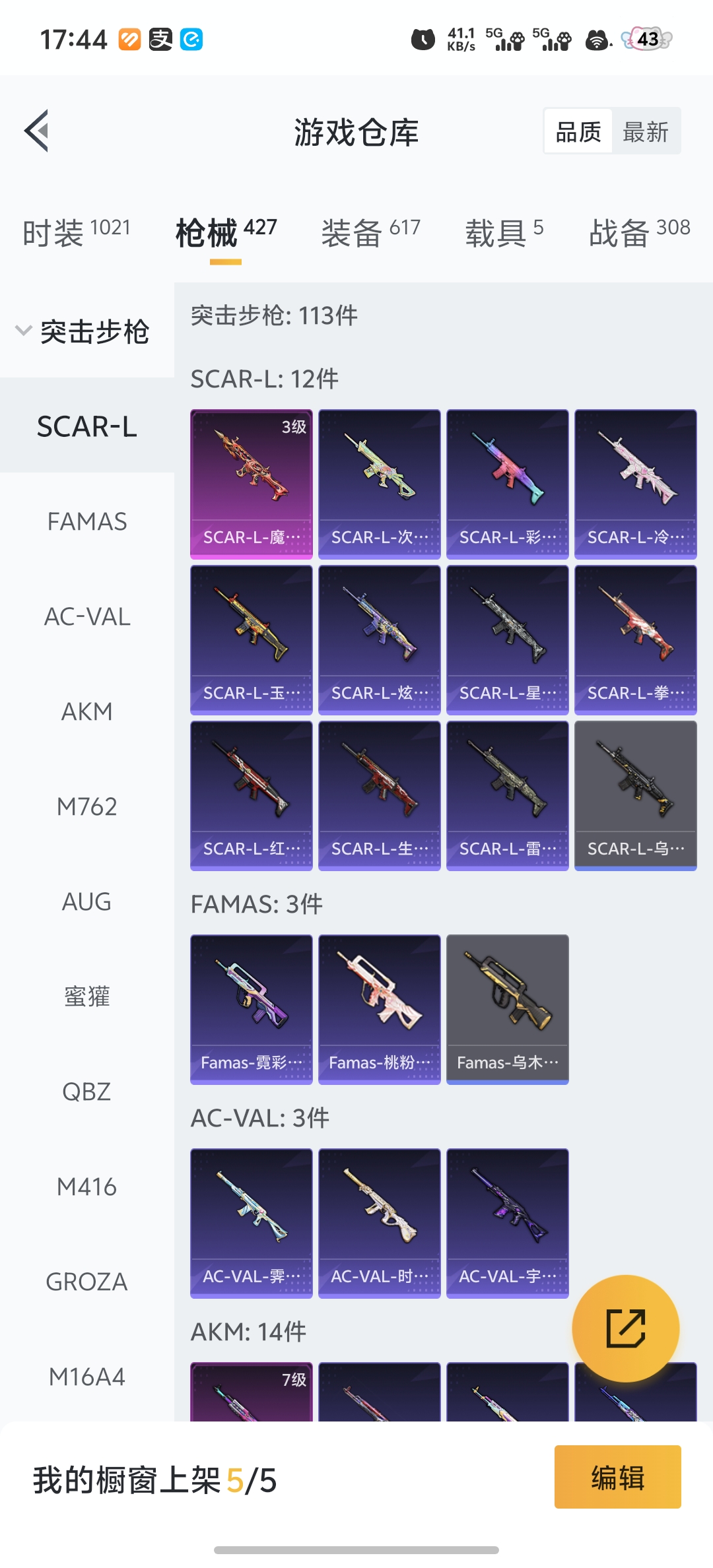The image size is (713, 1568).
Task: Go back using the top-left arrow
Action: (x=37, y=131)
